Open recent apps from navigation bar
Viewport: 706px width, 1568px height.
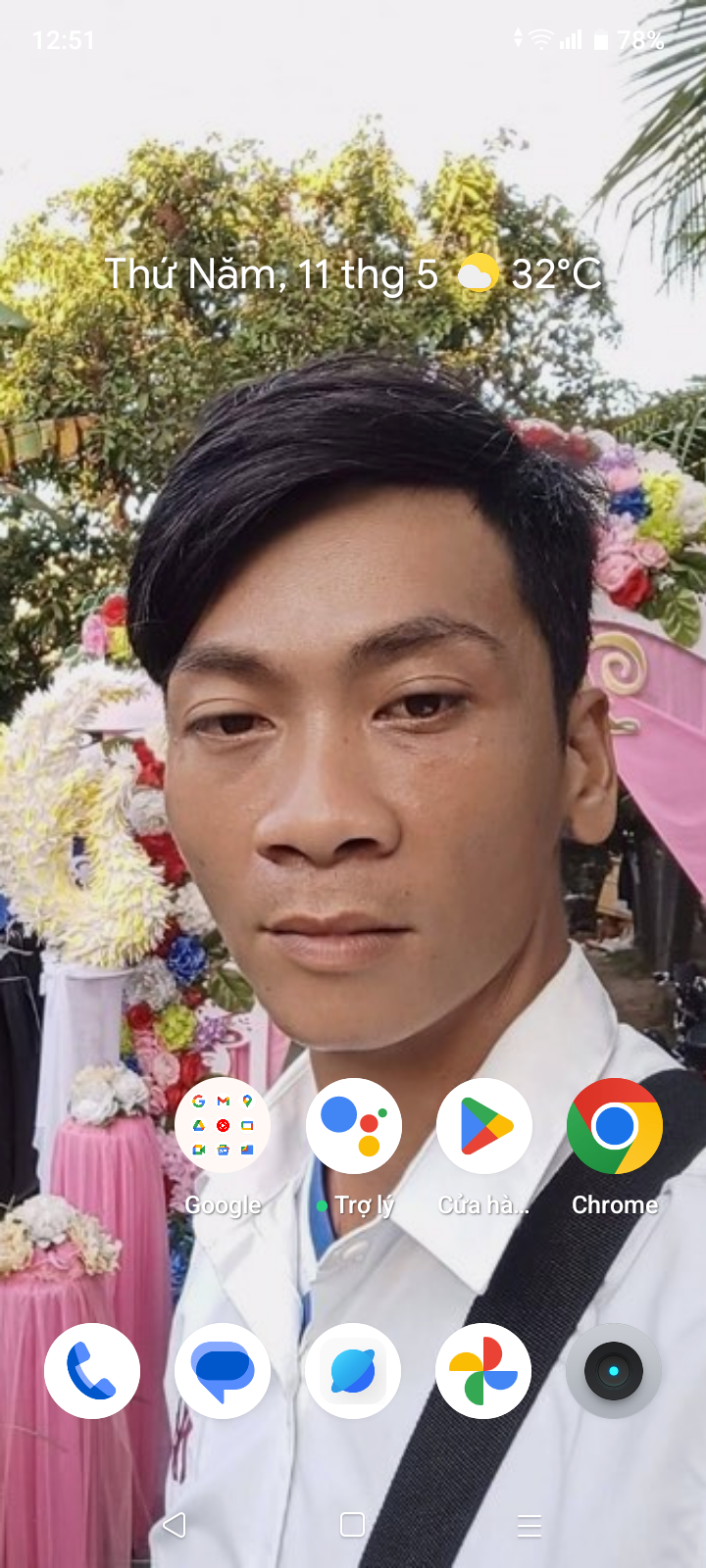[x=529, y=1525]
